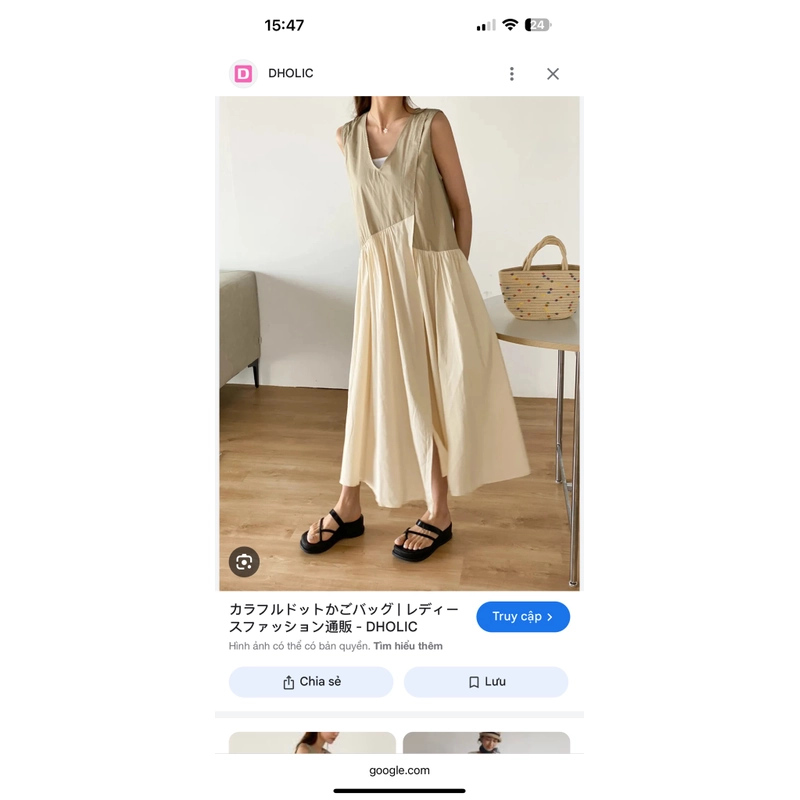Tap the Truy cập button
The width and height of the screenshot is (800, 800).
[x=523, y=617]
